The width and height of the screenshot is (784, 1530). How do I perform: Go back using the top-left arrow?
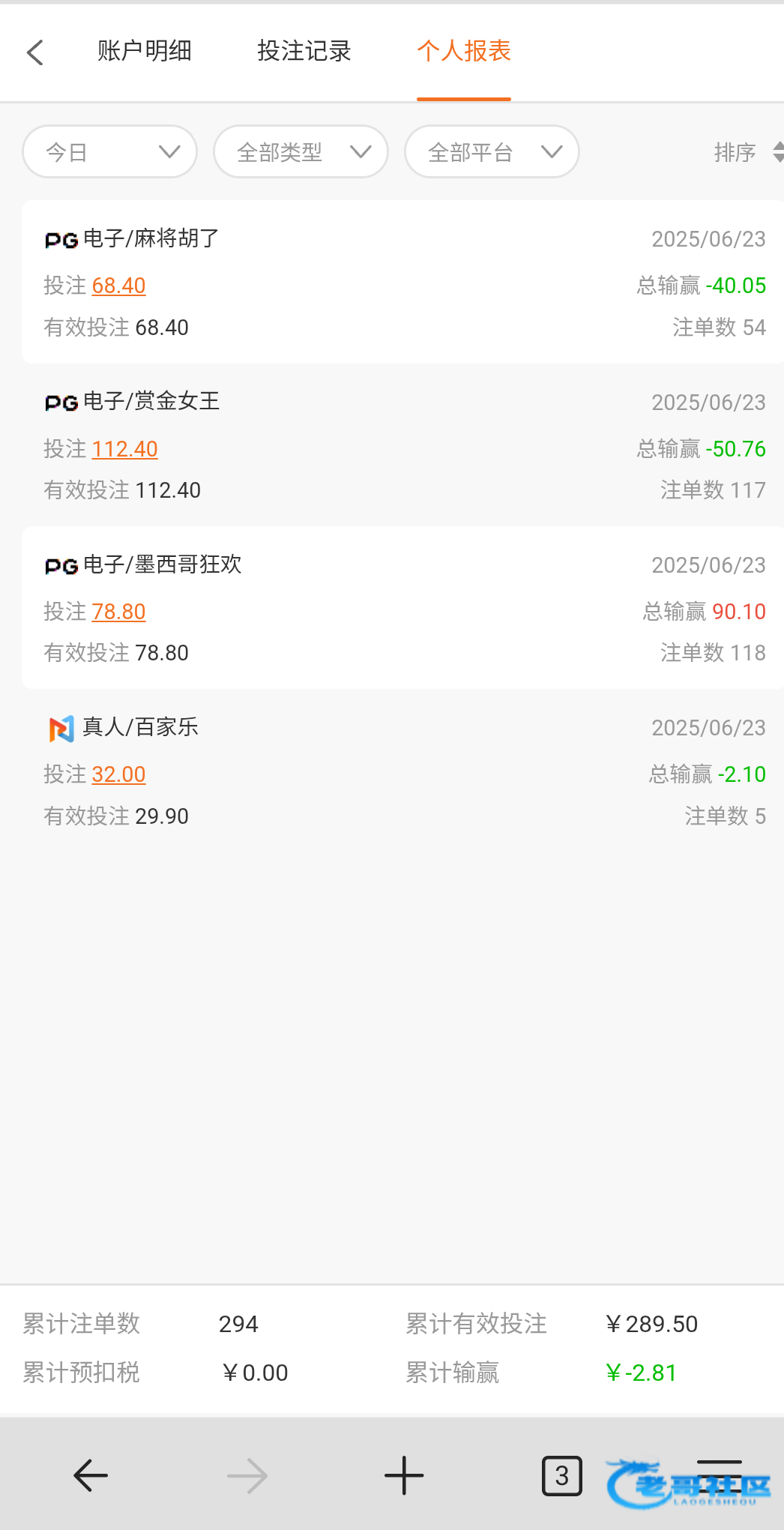tap(34, 52)
